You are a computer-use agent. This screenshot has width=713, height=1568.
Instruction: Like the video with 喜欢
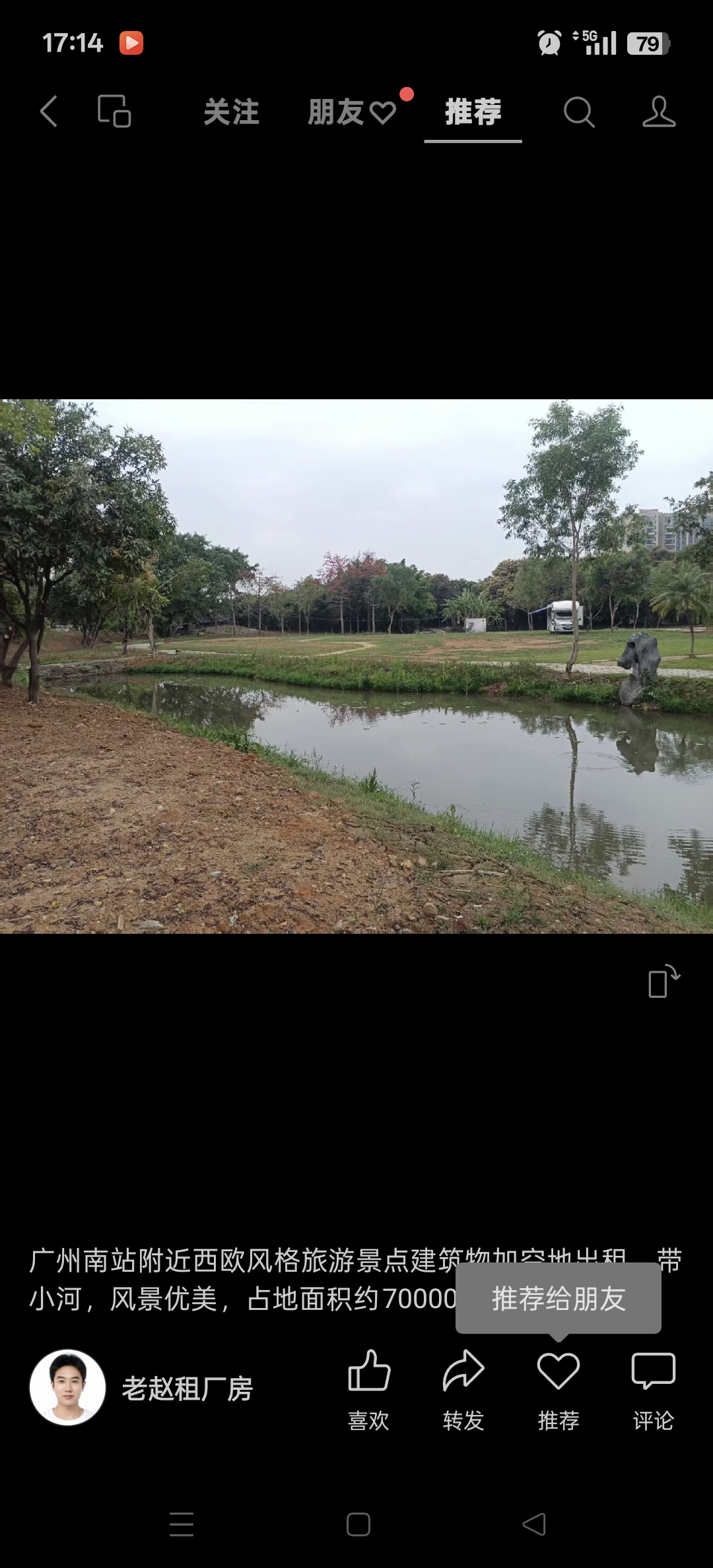click(369, 1390)
